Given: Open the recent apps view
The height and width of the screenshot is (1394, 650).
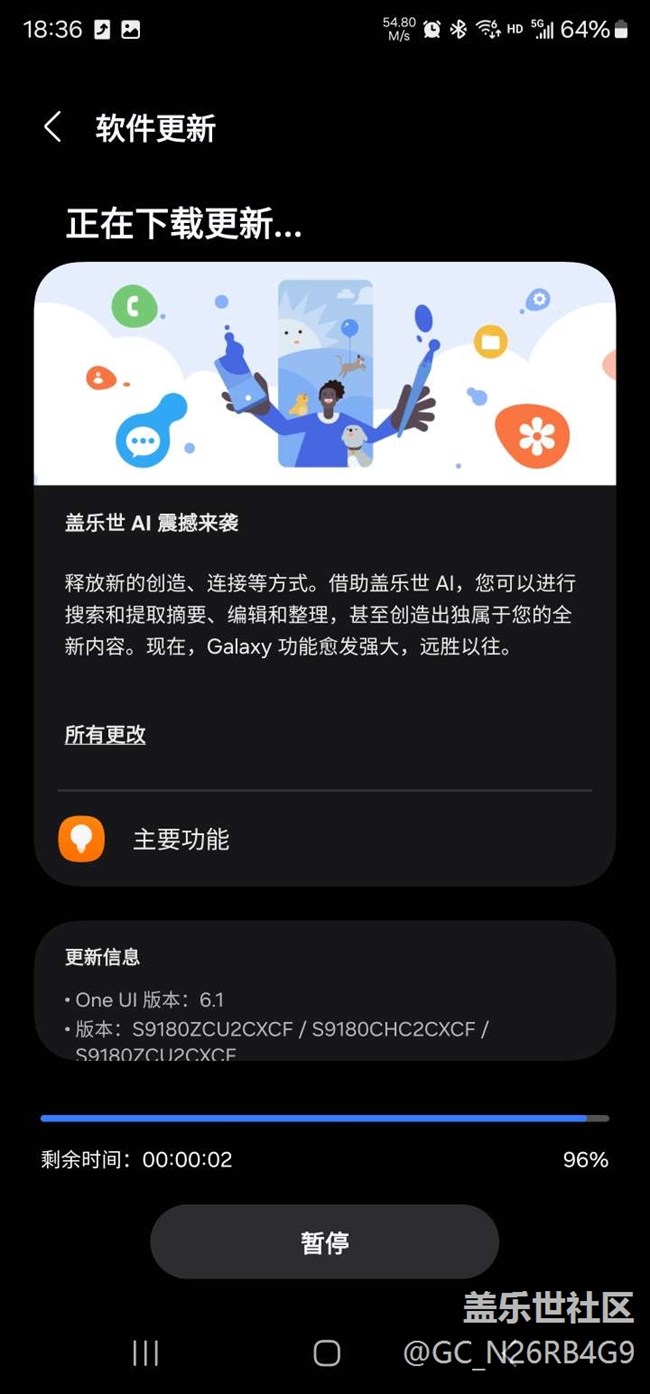Looking at the screenshot, I should (x=146, y=1353).
